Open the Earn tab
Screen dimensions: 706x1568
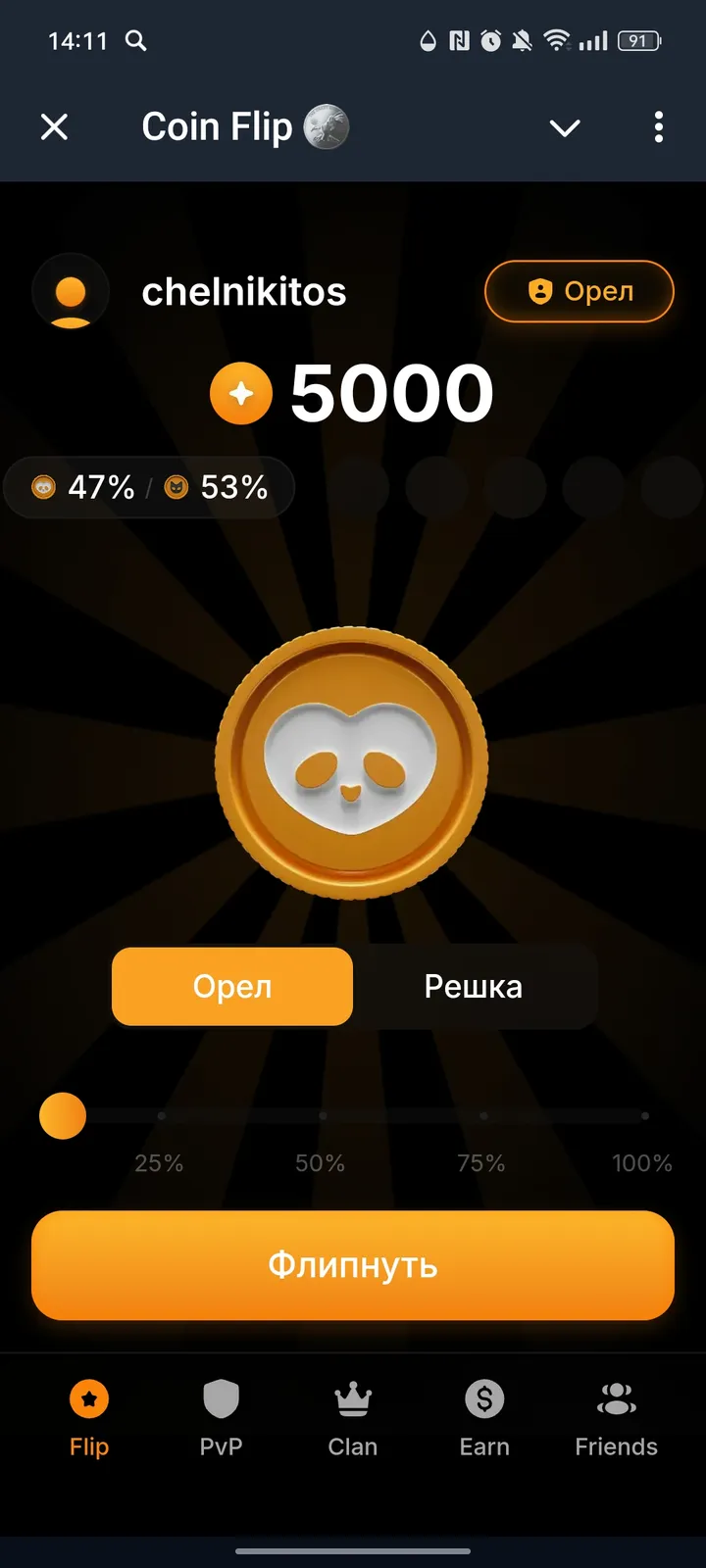[x=484, y=1418]
